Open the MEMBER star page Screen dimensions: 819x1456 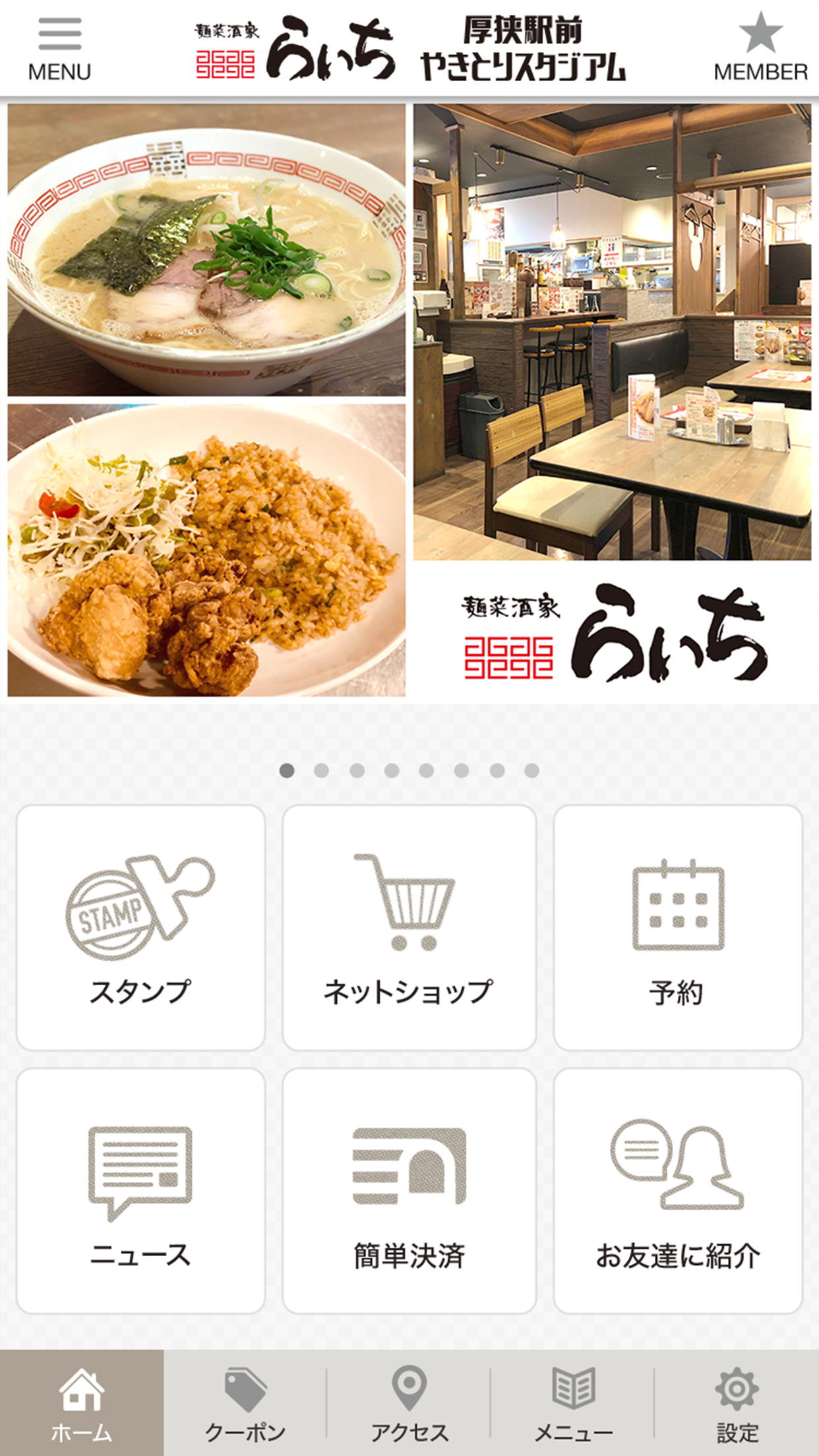point(760,49)
